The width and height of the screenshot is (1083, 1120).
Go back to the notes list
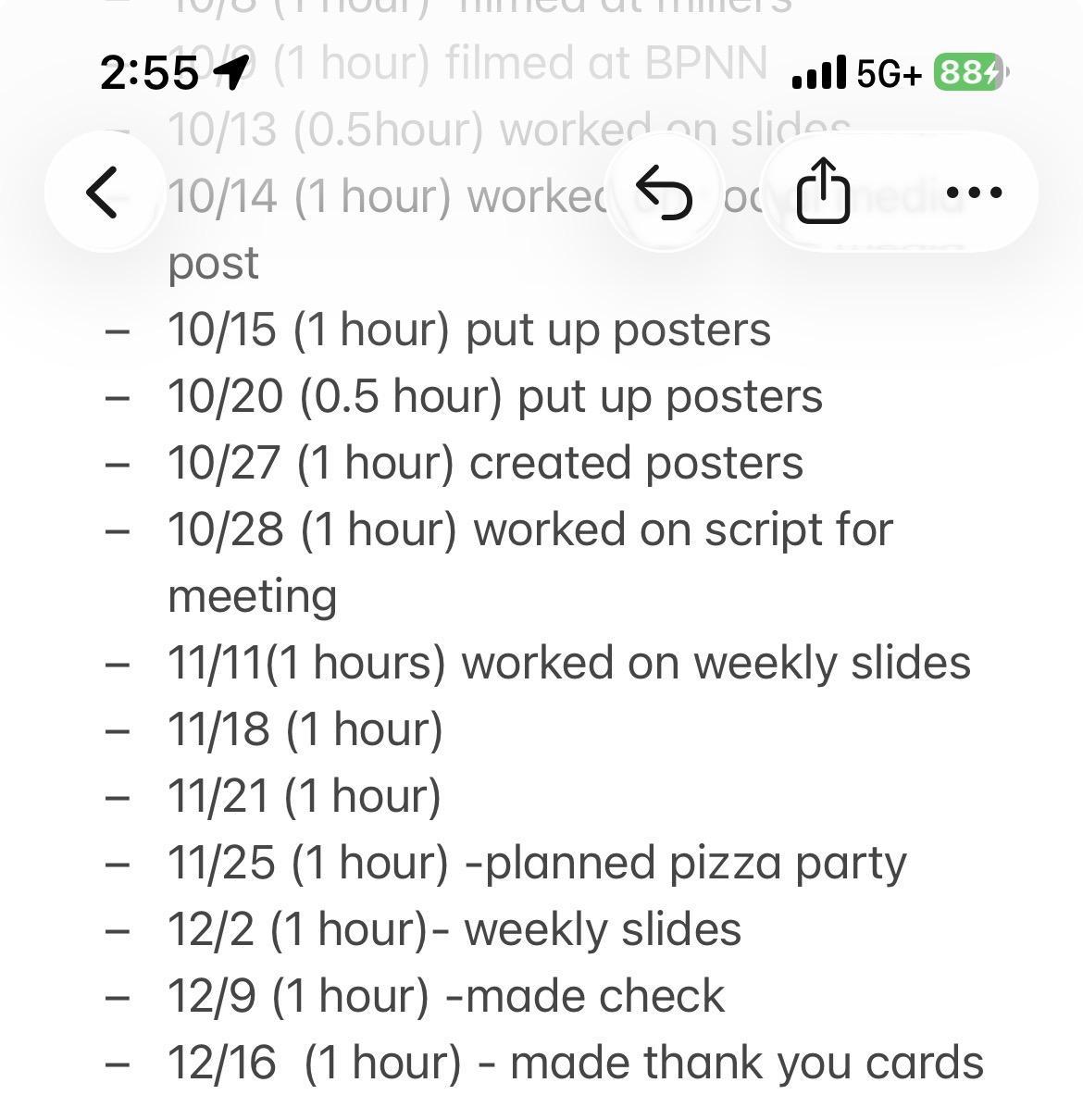(104, 192)
